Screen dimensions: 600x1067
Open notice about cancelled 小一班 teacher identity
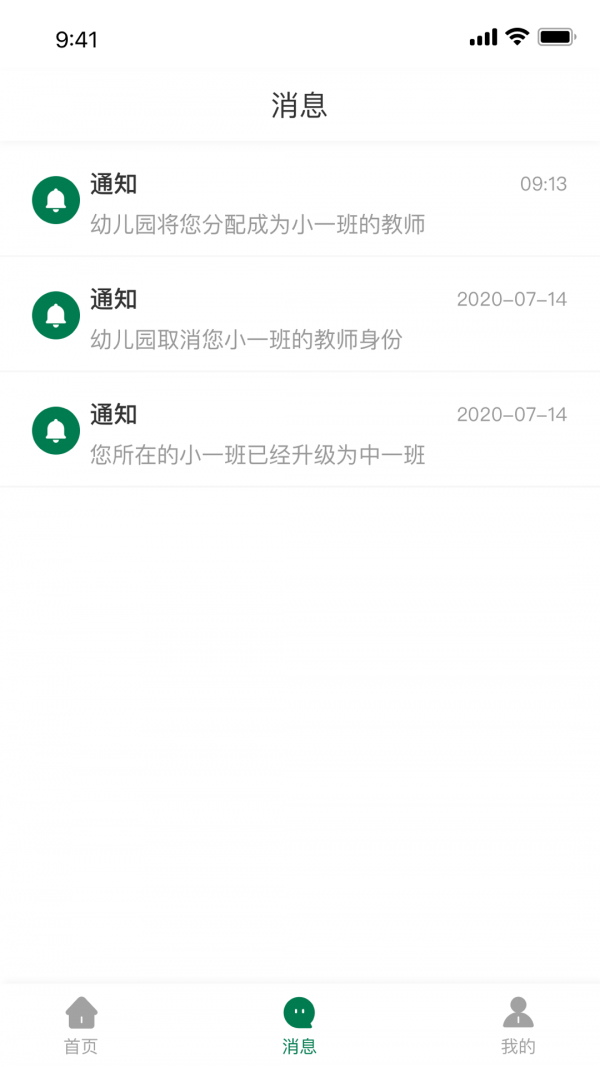point(300,315)
